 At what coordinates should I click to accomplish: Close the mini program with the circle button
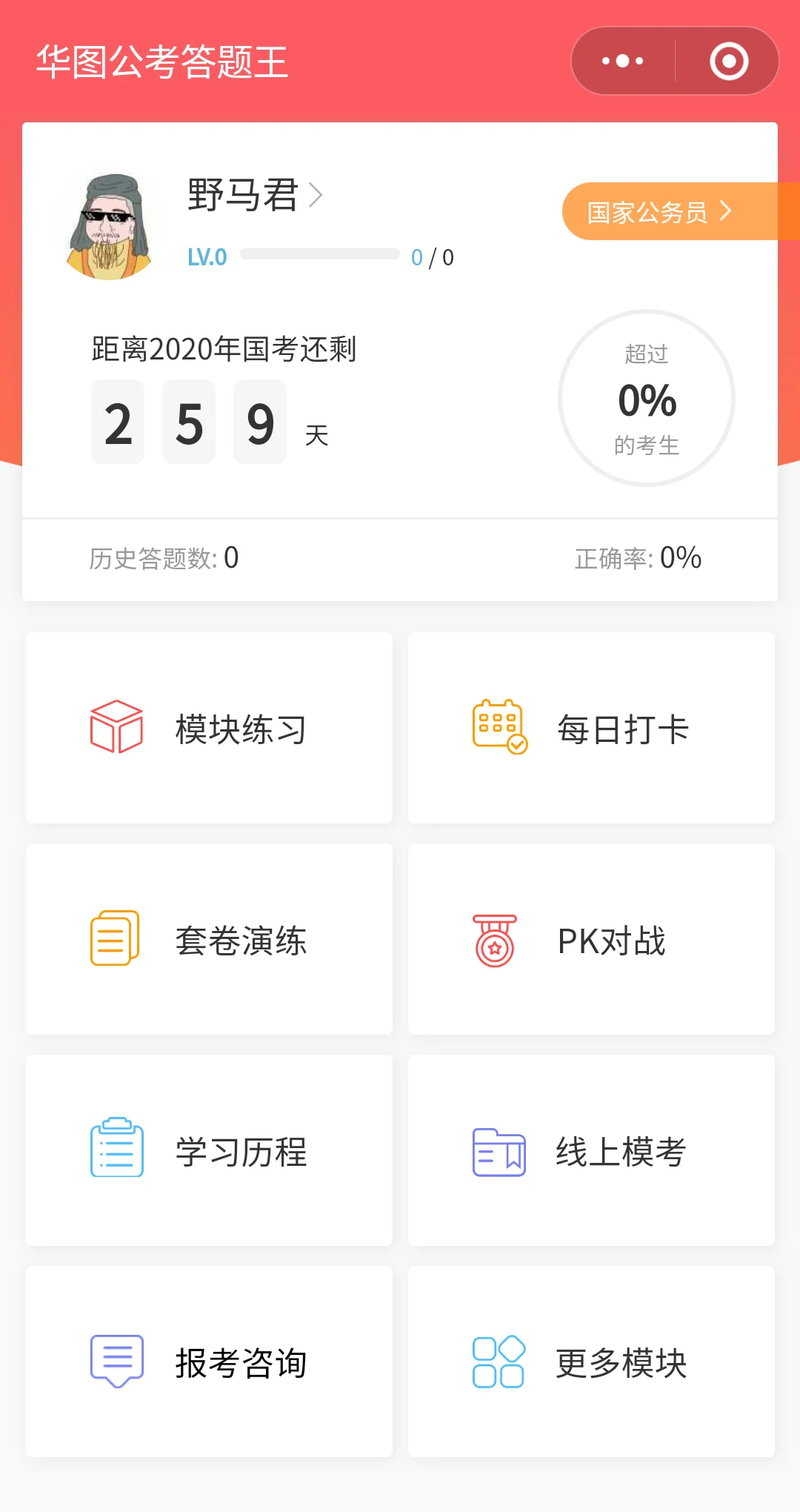(729, 61)
